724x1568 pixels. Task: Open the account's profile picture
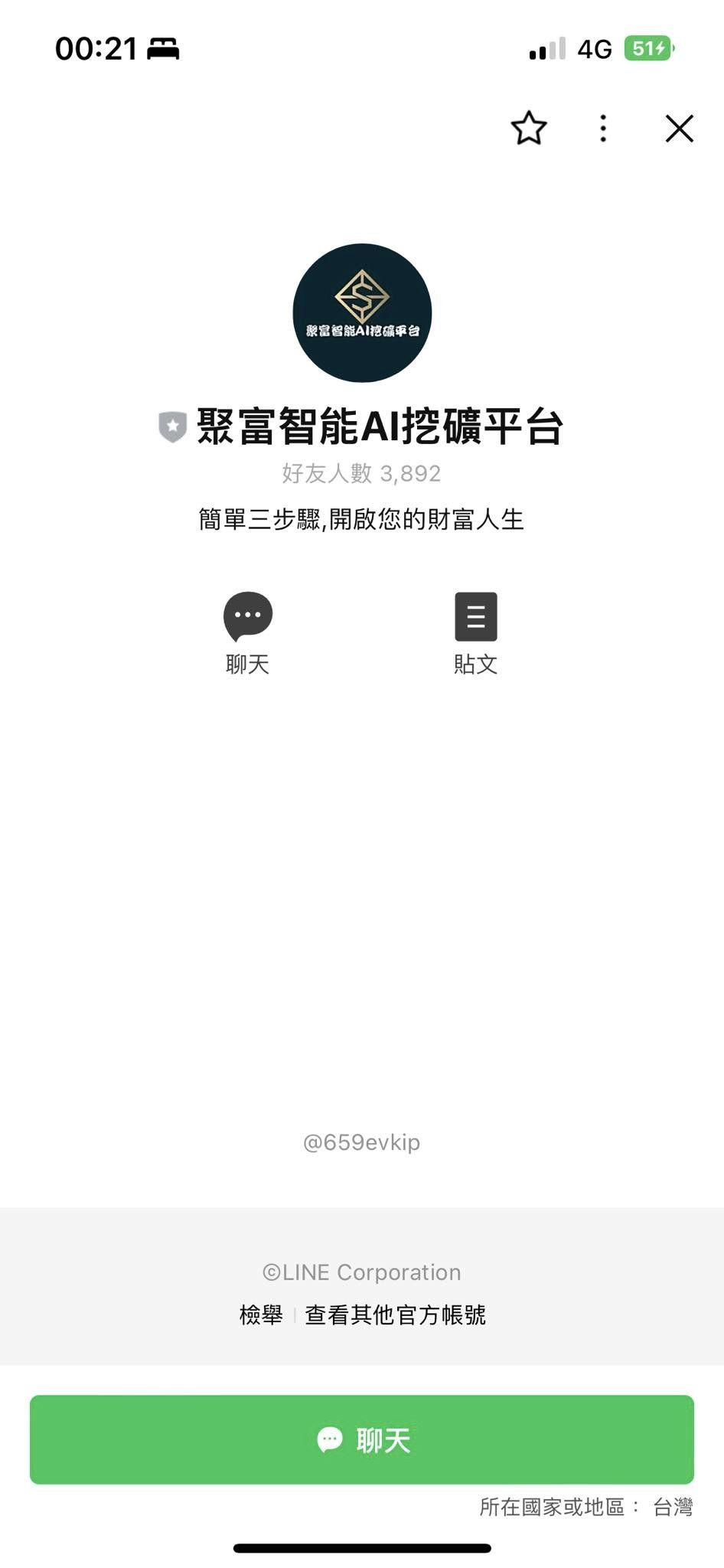(362, 312)
